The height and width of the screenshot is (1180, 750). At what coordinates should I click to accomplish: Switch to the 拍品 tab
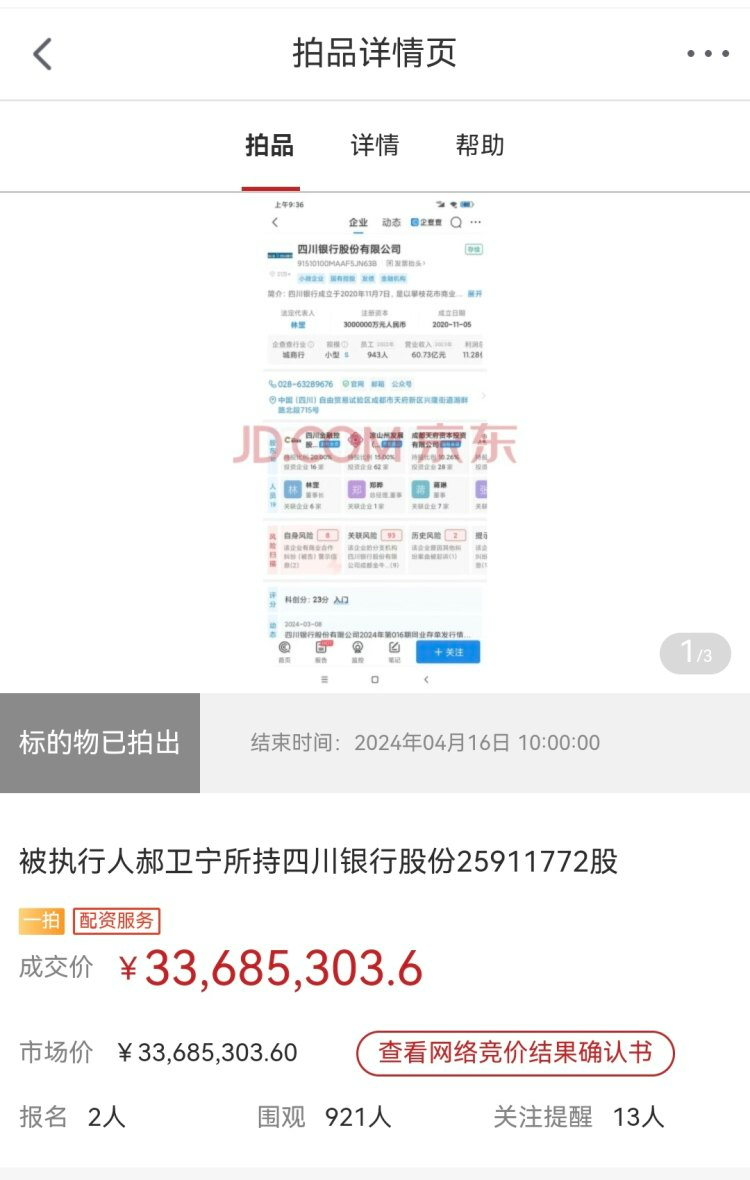[270, 146]
